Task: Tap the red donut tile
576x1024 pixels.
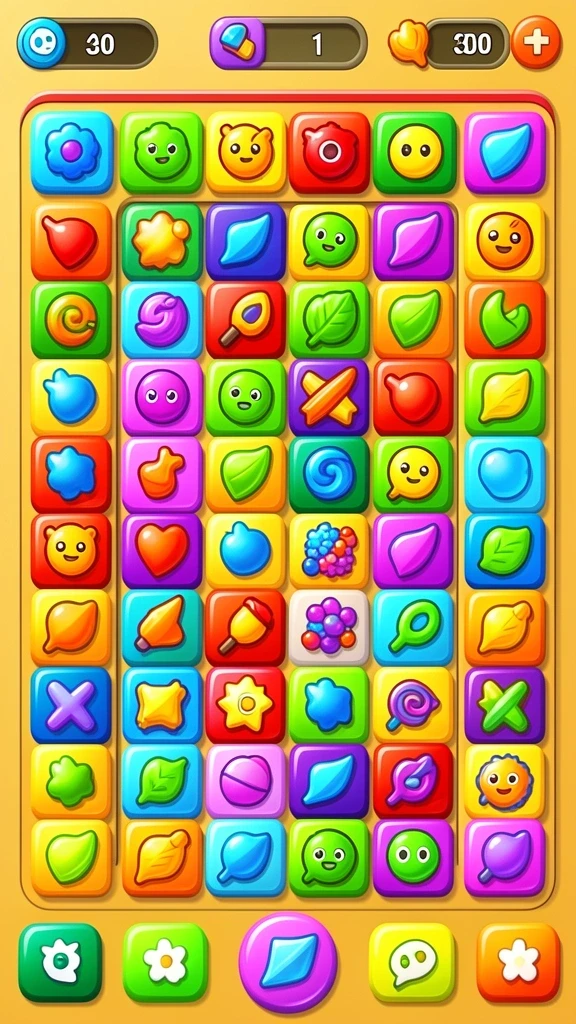Action: pyautogui.click(x=330, y=152)
